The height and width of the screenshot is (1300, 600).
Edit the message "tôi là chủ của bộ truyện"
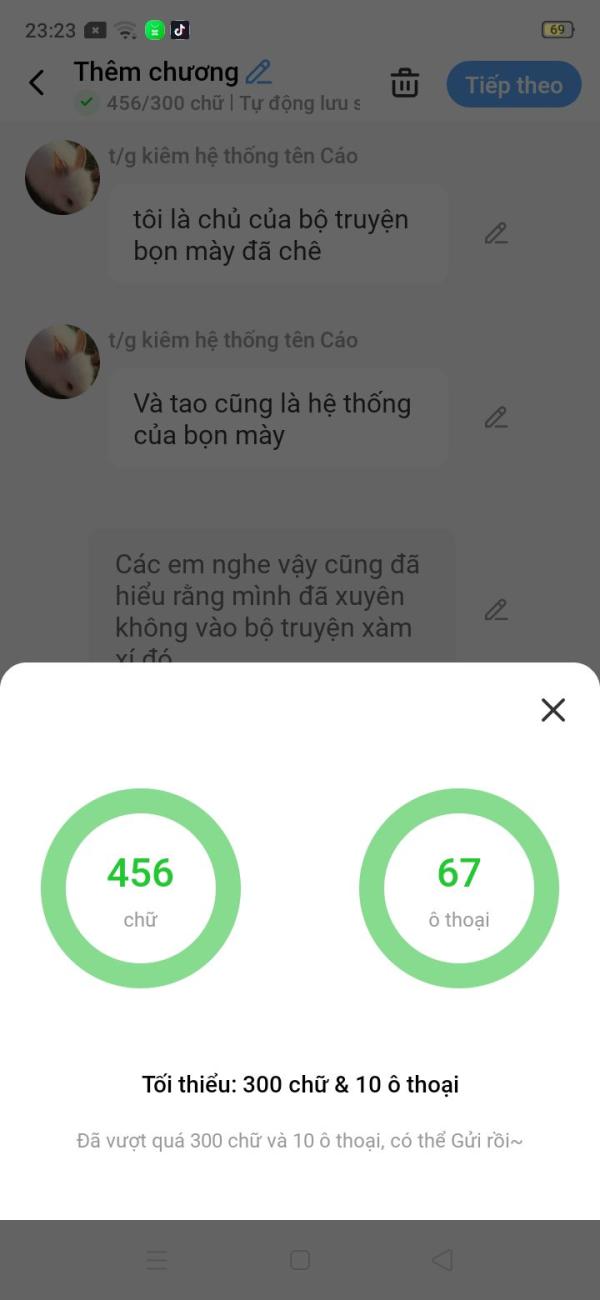(496, 234)
